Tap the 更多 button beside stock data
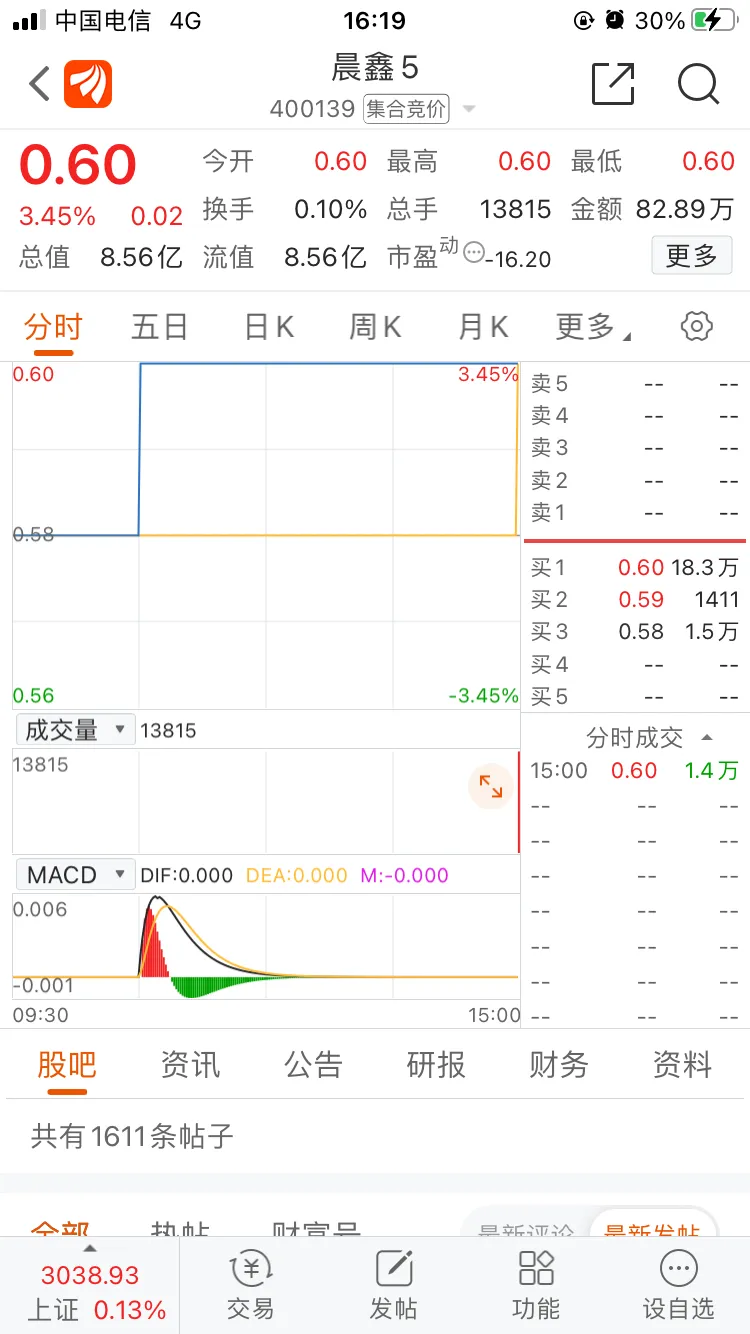Image resolution: width=750 pixels, height=1334 pixels. 692,256
